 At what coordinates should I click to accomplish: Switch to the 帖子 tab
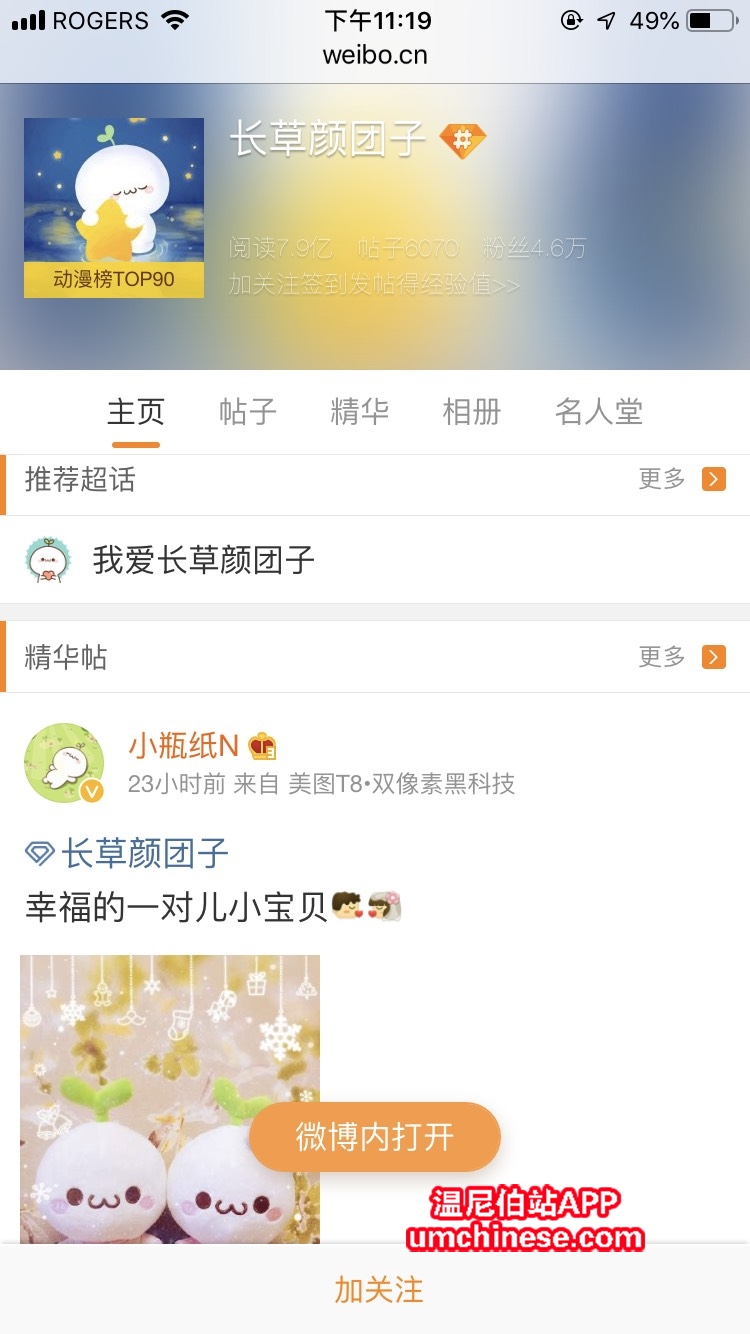247,412
